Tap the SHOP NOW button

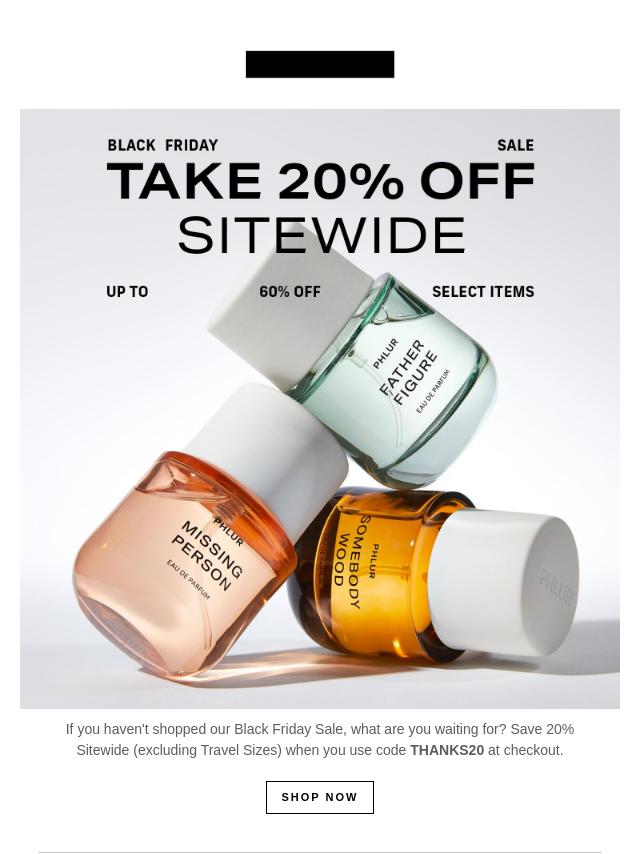click(x=319, y=797)
